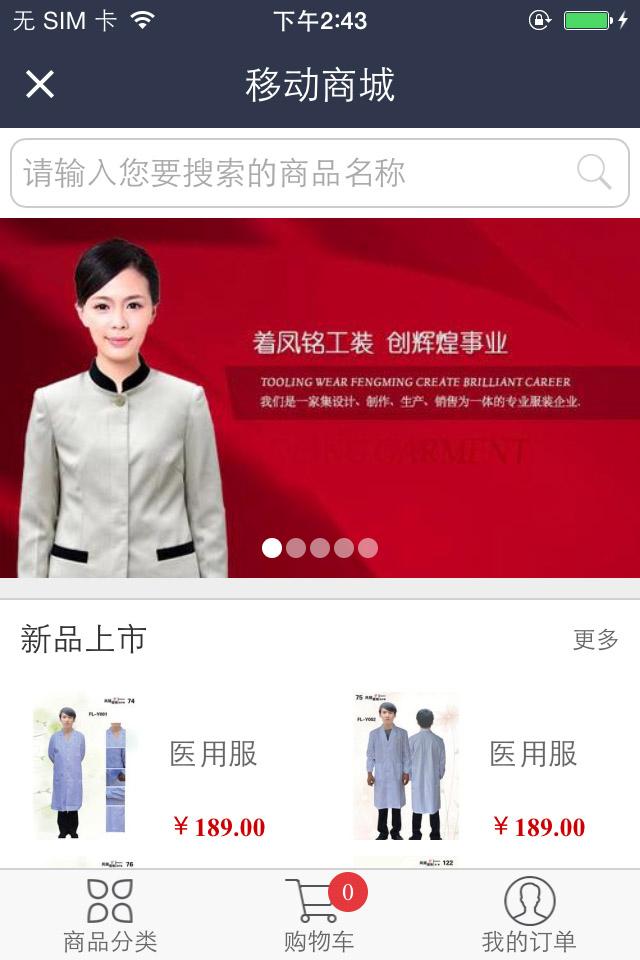Tap the magnifier search icon
Screen dimensions: 640x960
[594, 173]
